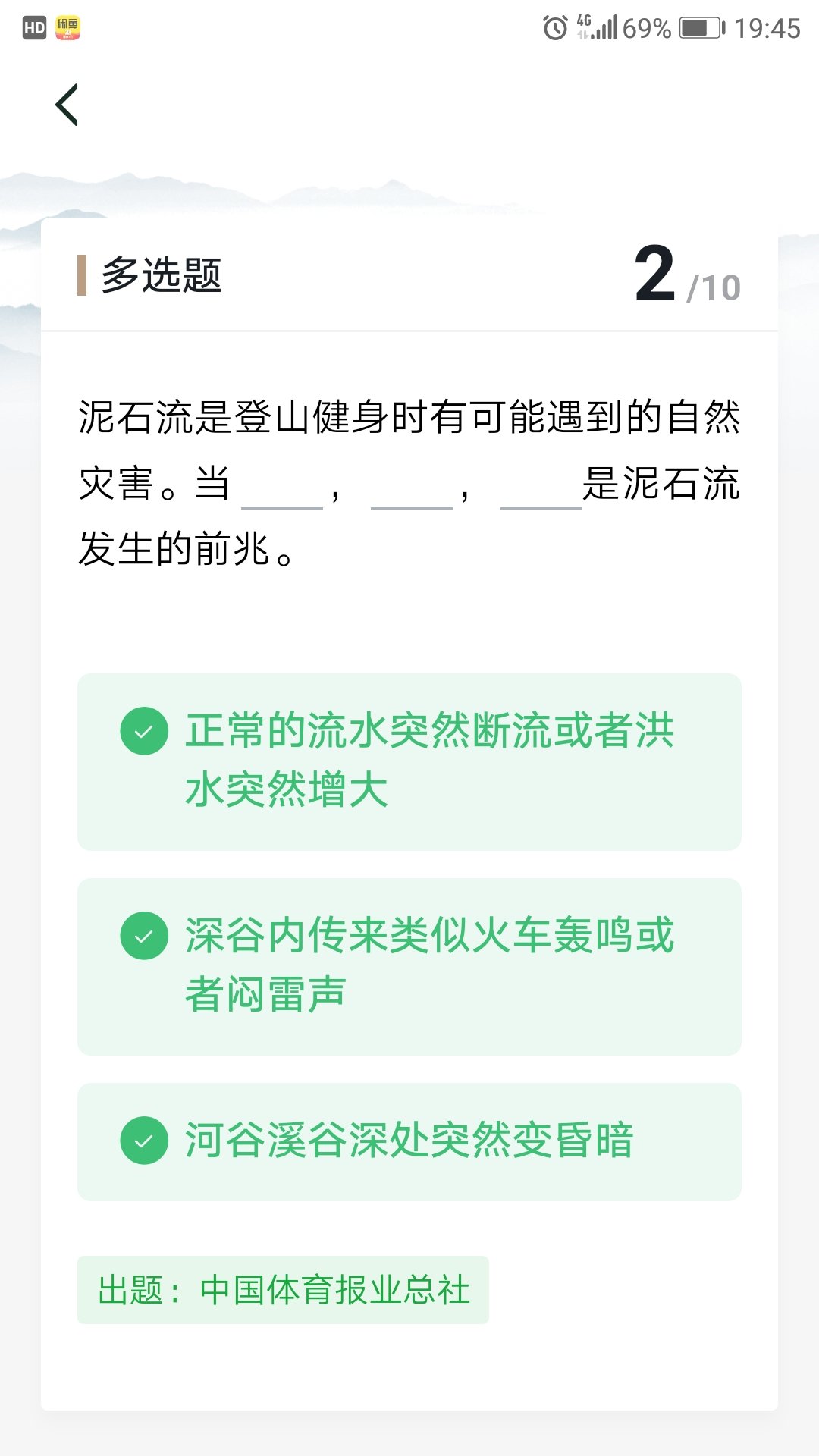819x1456 pixels.
Task: Toggle option 河谷溪谷深处突然变昏暗
Action: tap(409, 1141)
